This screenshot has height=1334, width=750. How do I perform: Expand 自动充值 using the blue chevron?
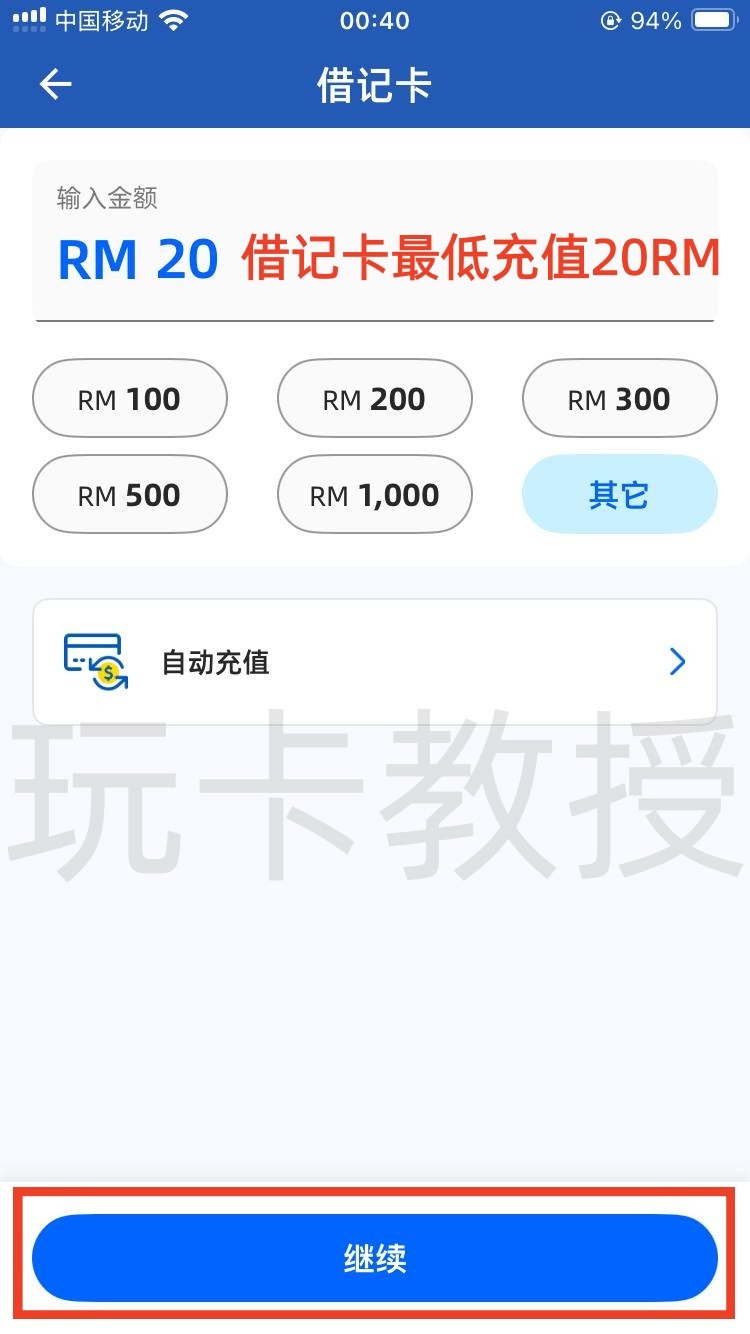(678, 661)
